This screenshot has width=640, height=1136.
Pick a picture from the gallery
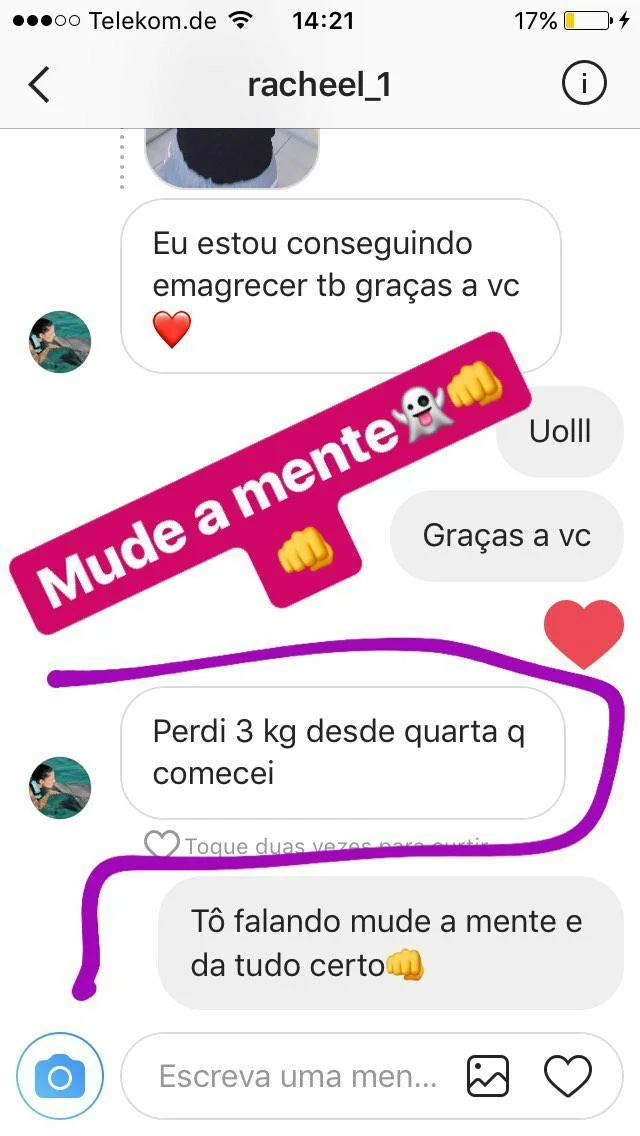click(x=488, y=1076)
